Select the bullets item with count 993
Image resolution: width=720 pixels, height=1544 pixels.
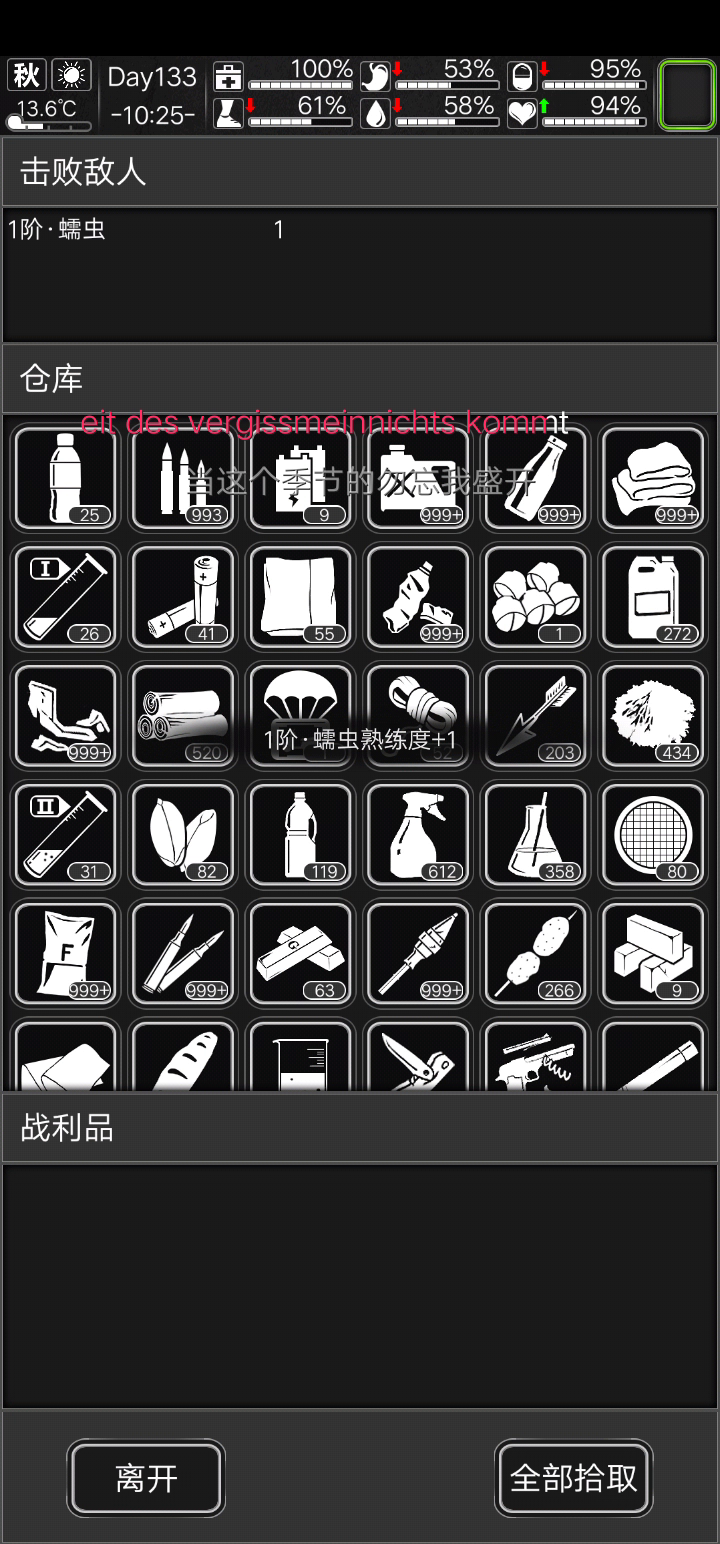pos(182,478)
